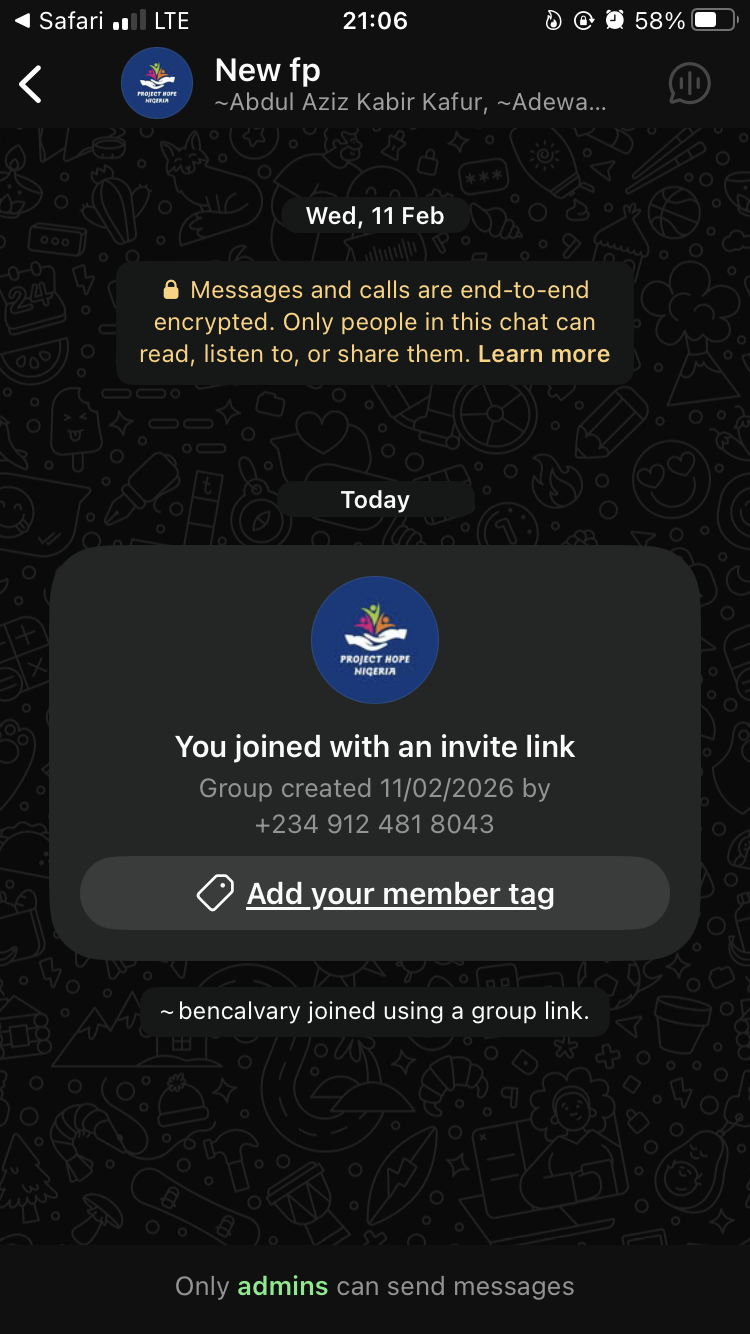Start a group voice chat

coord(689,85)
